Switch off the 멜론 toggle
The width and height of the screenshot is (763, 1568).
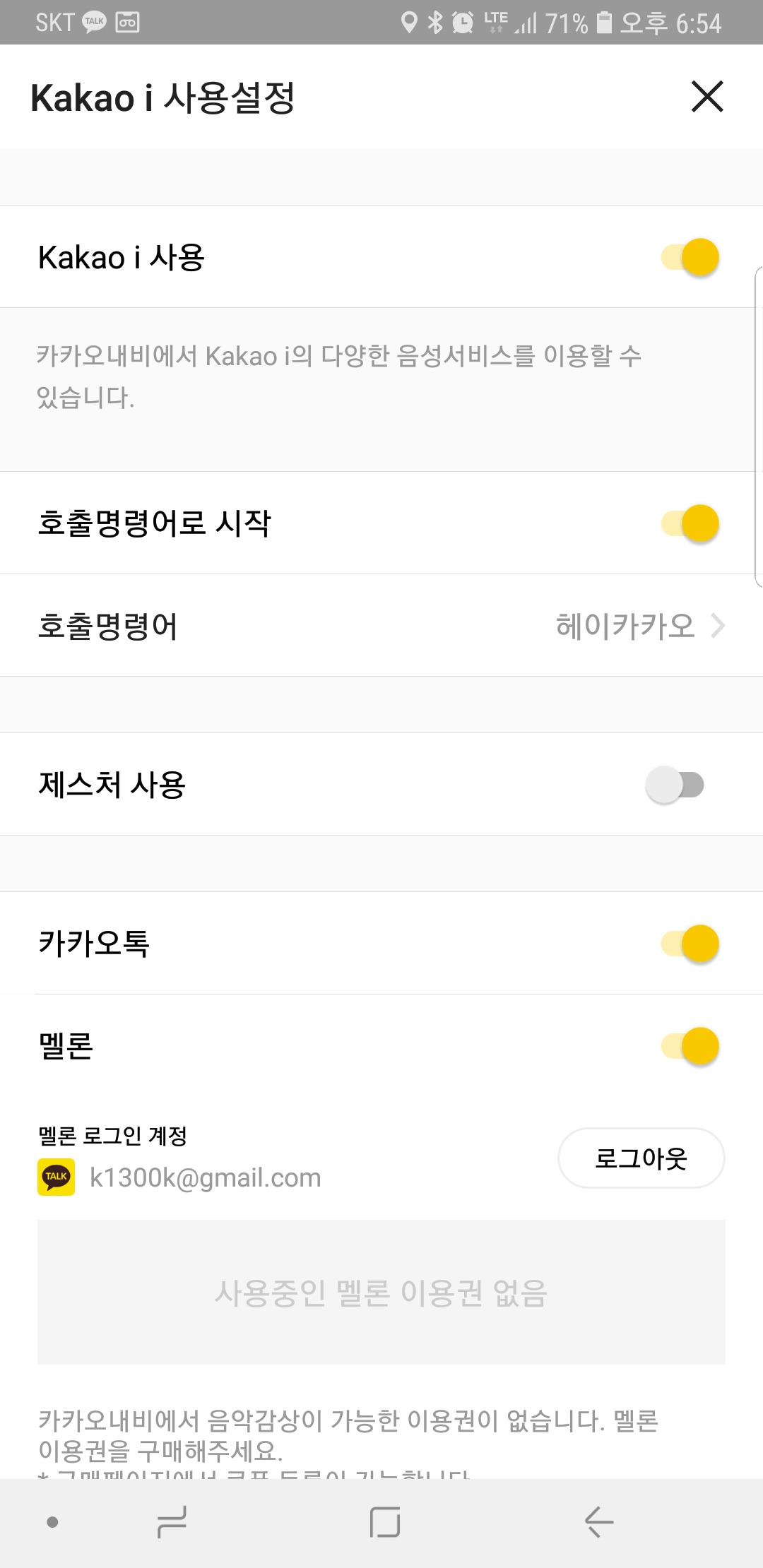pos(690,1046)
